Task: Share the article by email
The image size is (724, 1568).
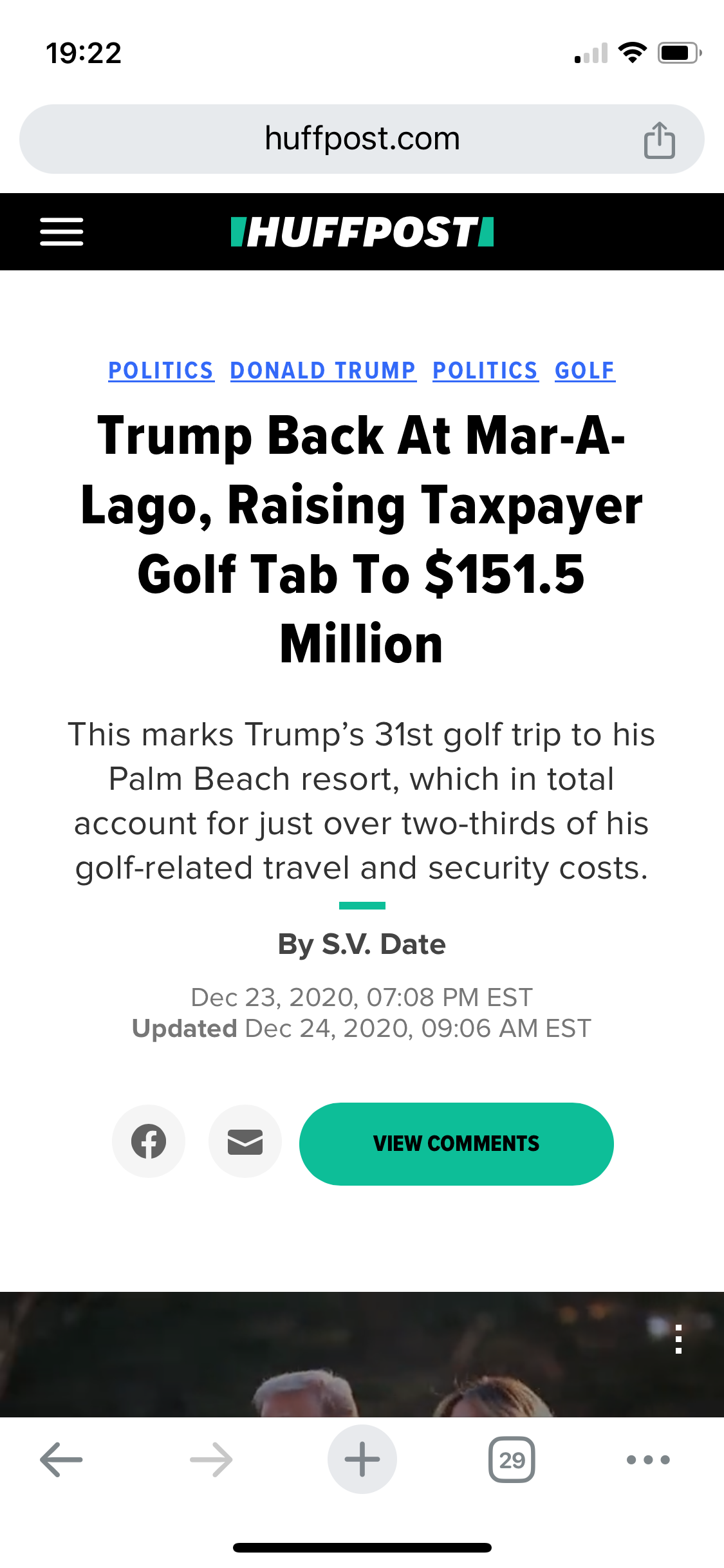Action: click(245, 1141)
